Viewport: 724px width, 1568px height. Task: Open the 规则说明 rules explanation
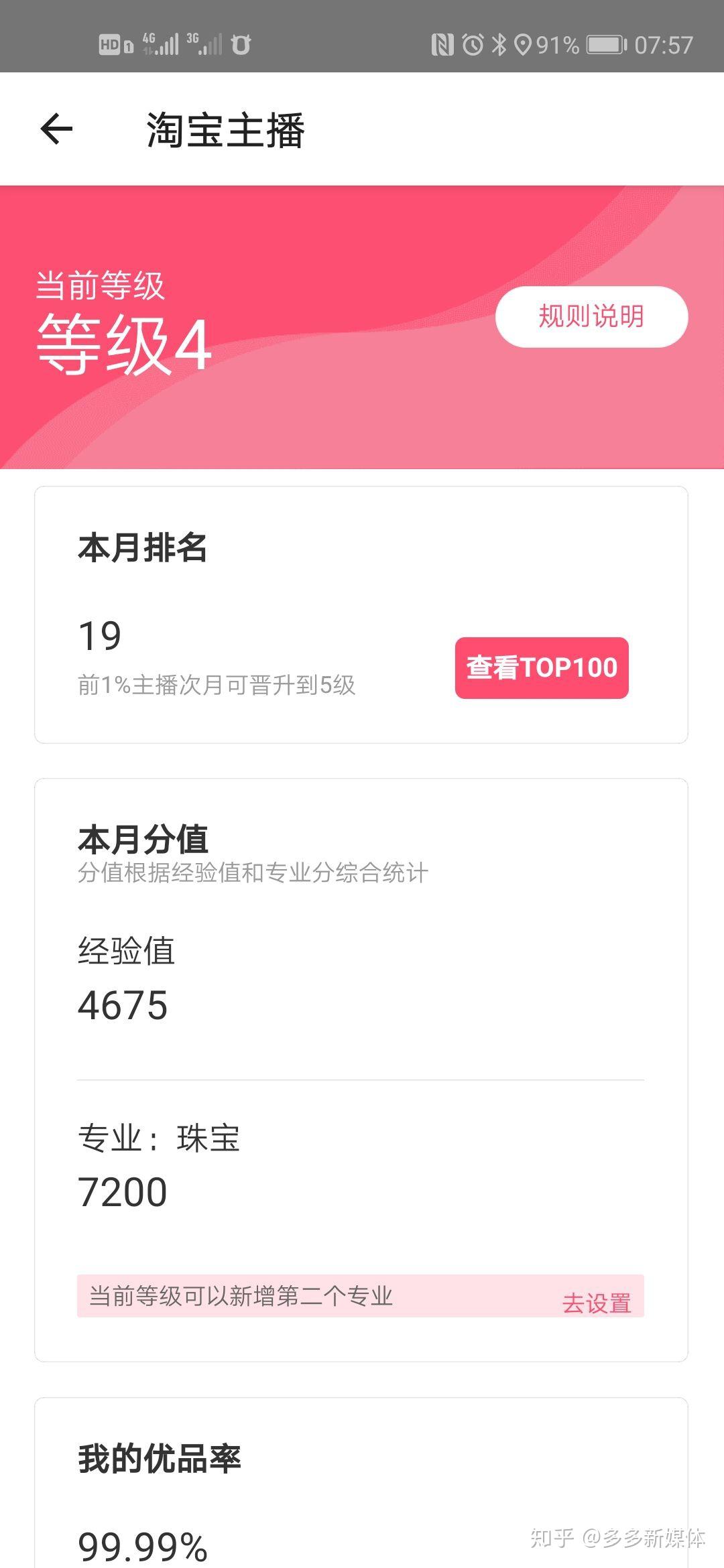pyautogui.click(x=591, y=317)
